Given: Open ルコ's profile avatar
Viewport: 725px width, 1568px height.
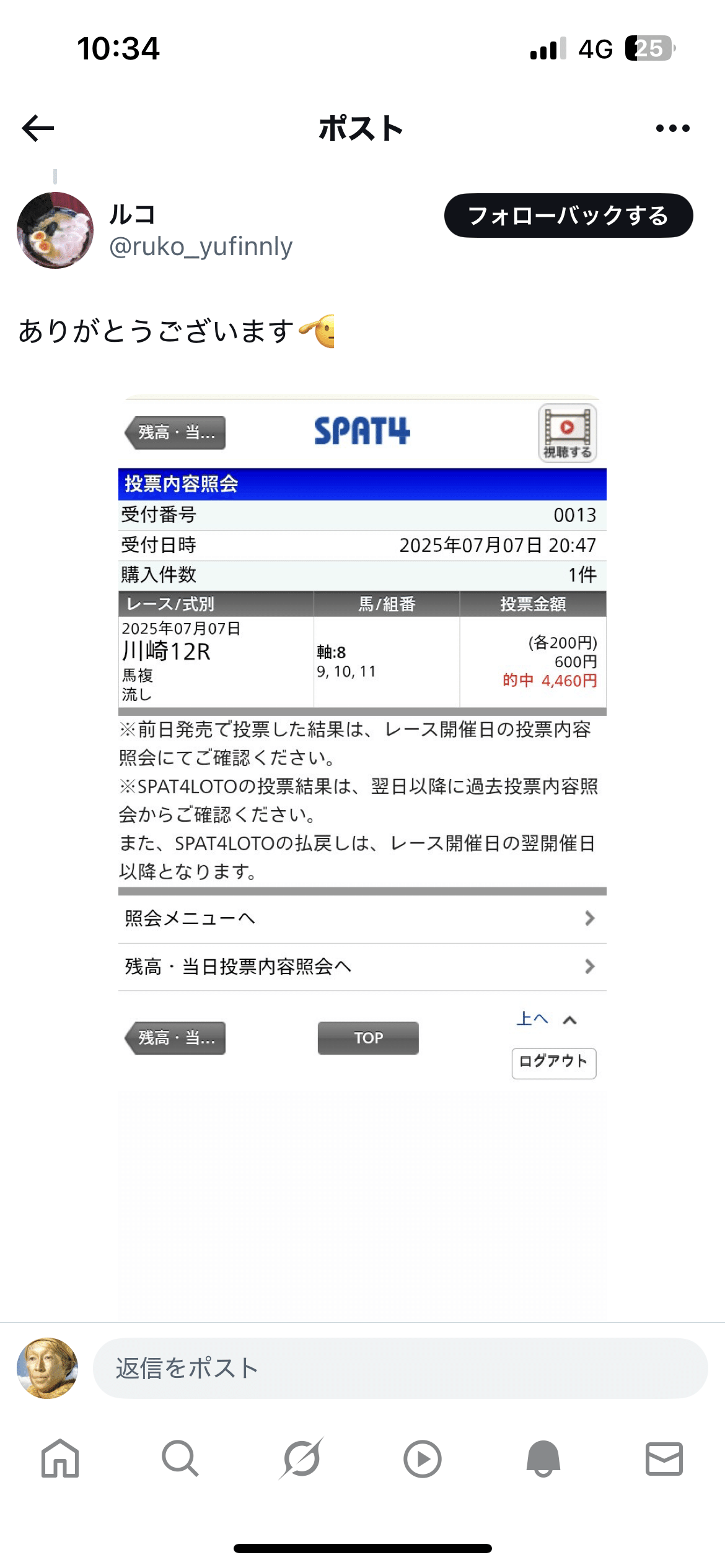Looking at the screenshot, I should [55, 230].
